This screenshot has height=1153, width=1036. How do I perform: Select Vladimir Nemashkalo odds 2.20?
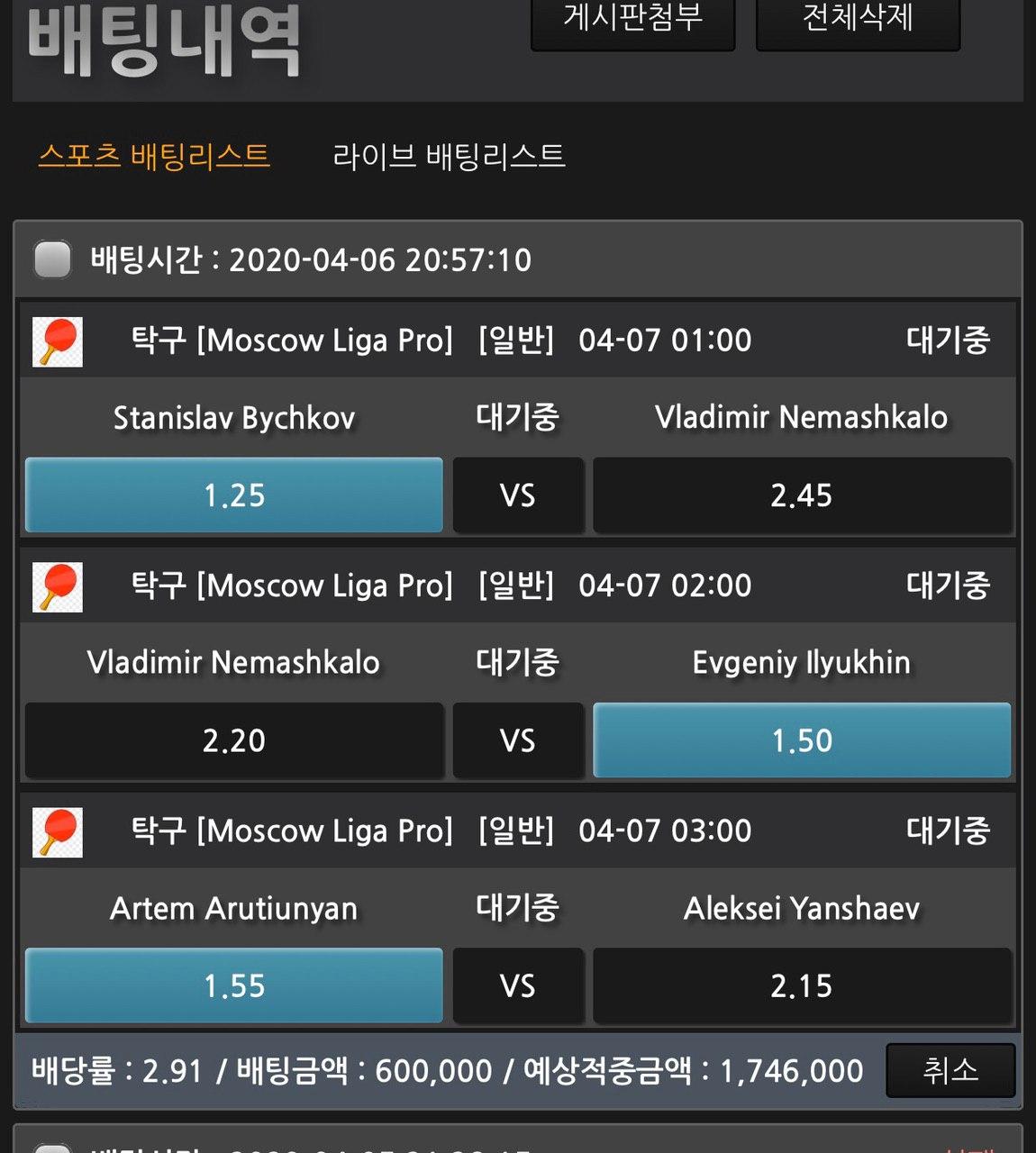234,740
